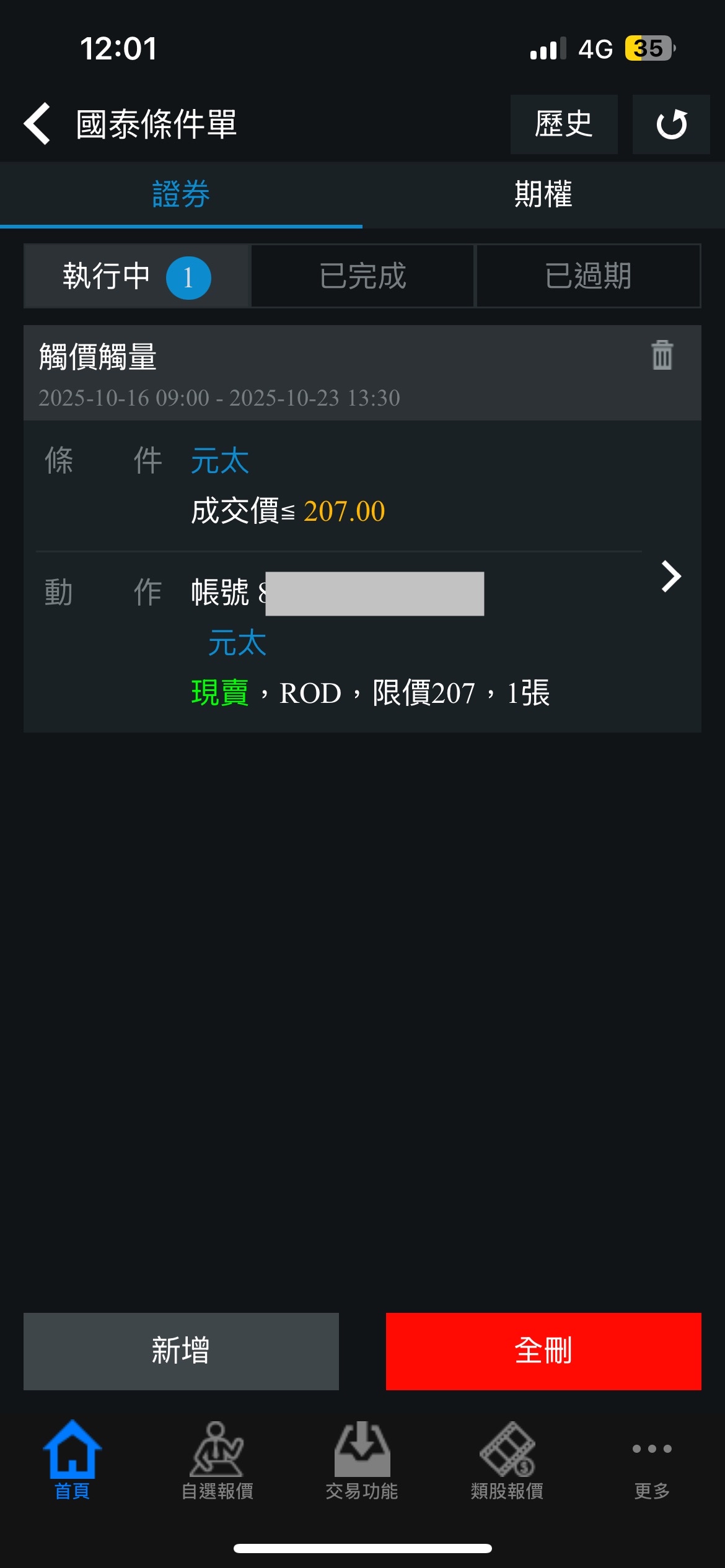725x1568 pixels.
Task: Open 自選報價 in the bottom bar
Action: pyautogui.click(x=217, y=1460)
